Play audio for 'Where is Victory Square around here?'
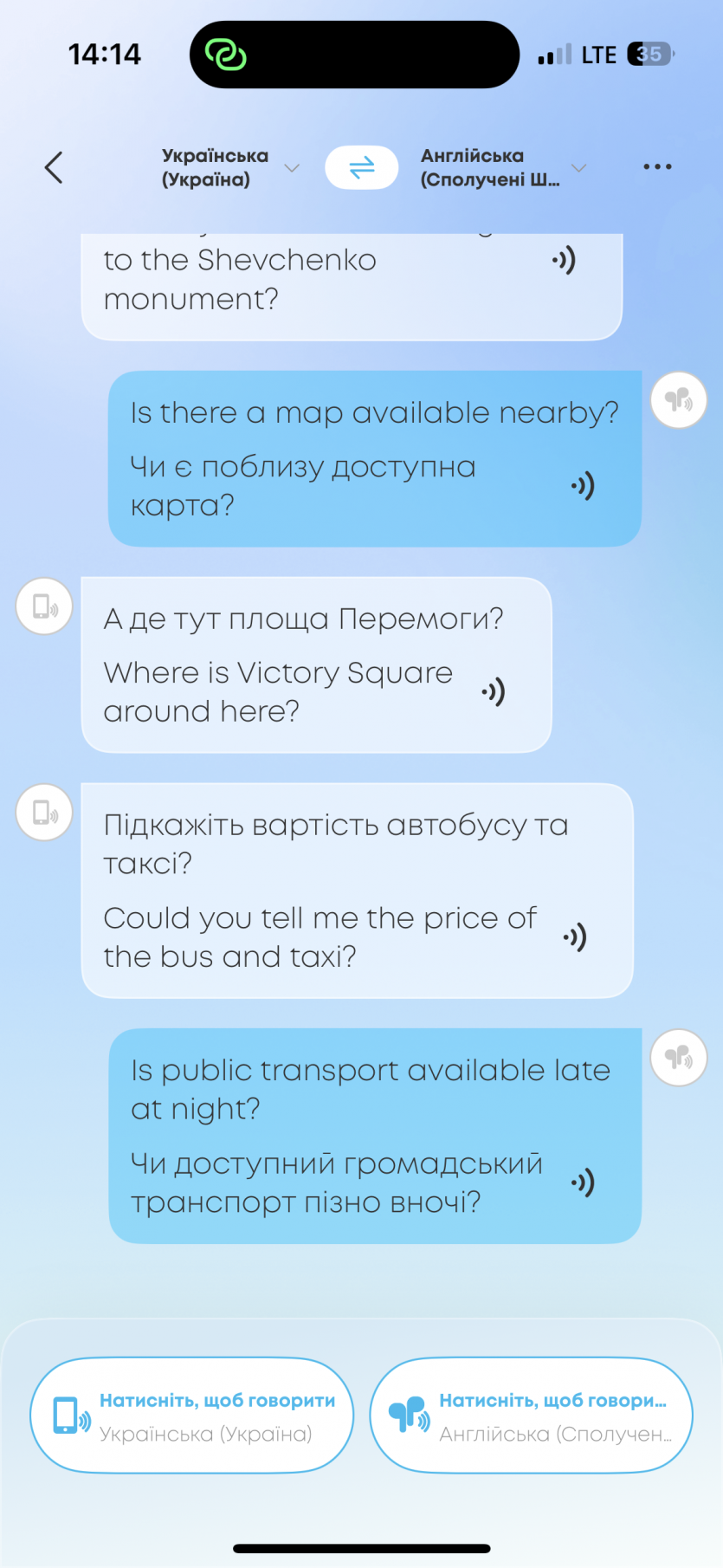723x1568 pixels. point(494,692)
